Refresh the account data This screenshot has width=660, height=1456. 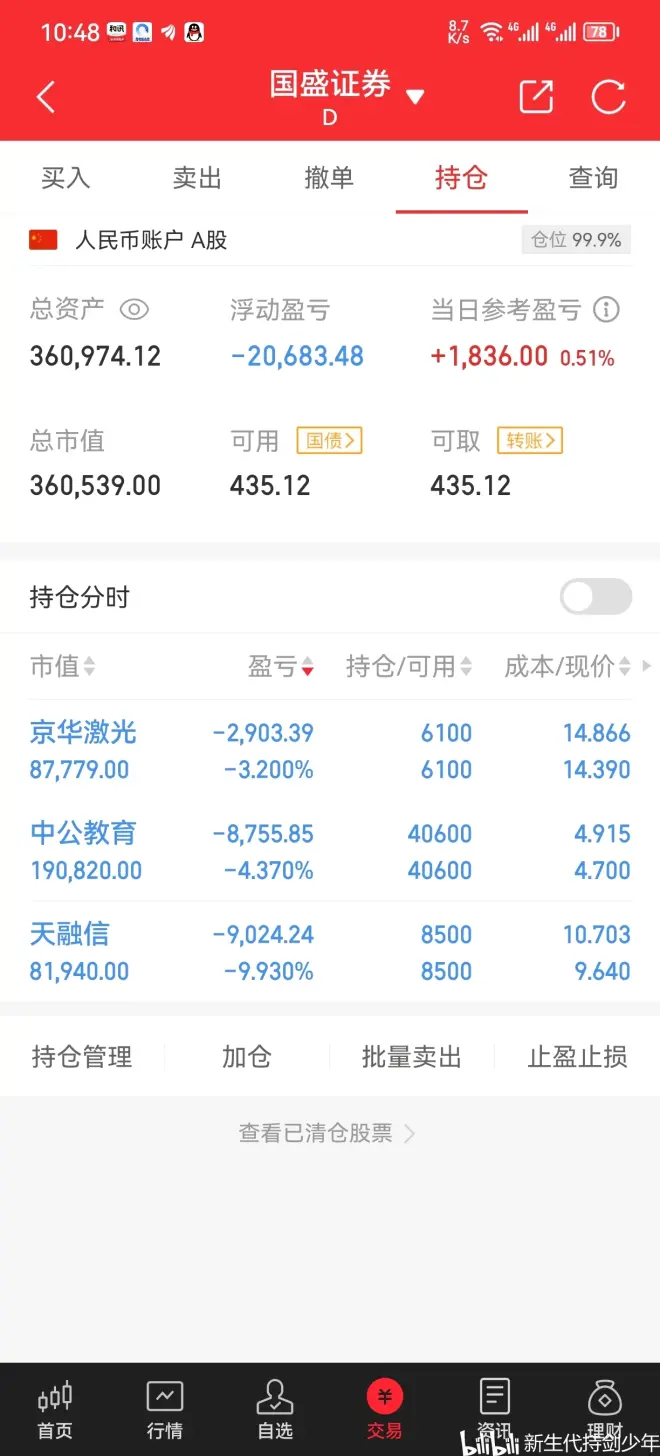click(x=608, y=97)
